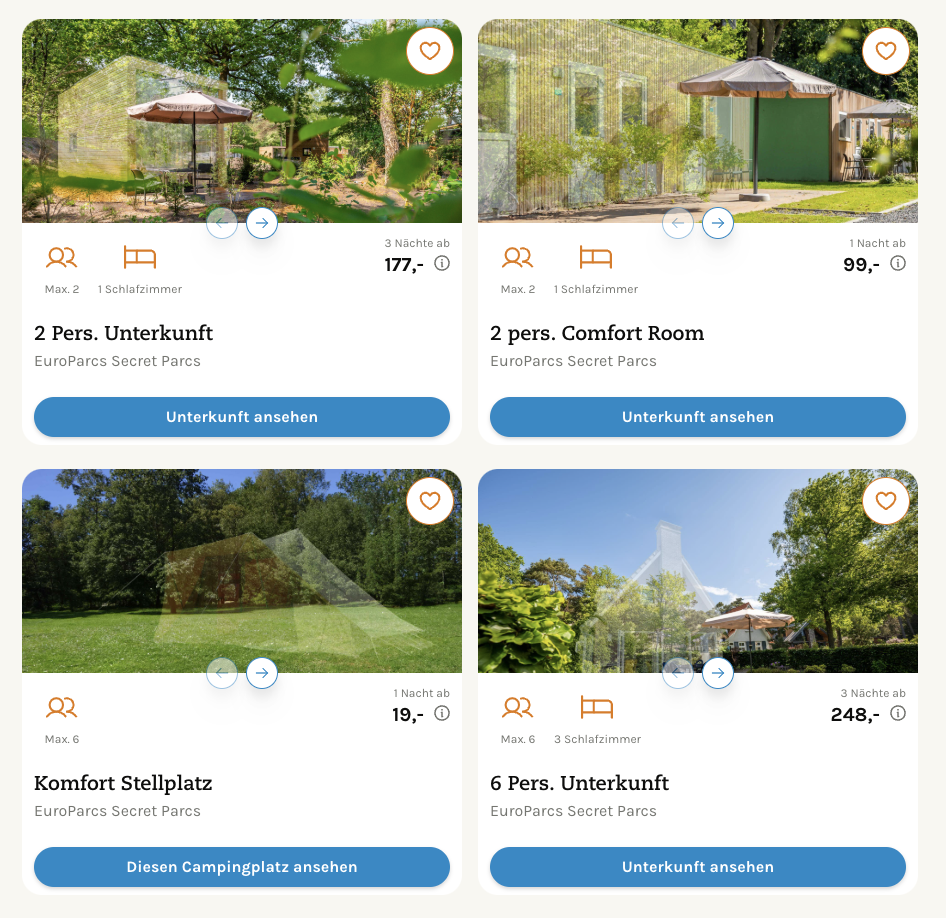Favorite the 2 pers. Comfort Room
The height and width of the screenshot is (918, 946).
point(886,51)
